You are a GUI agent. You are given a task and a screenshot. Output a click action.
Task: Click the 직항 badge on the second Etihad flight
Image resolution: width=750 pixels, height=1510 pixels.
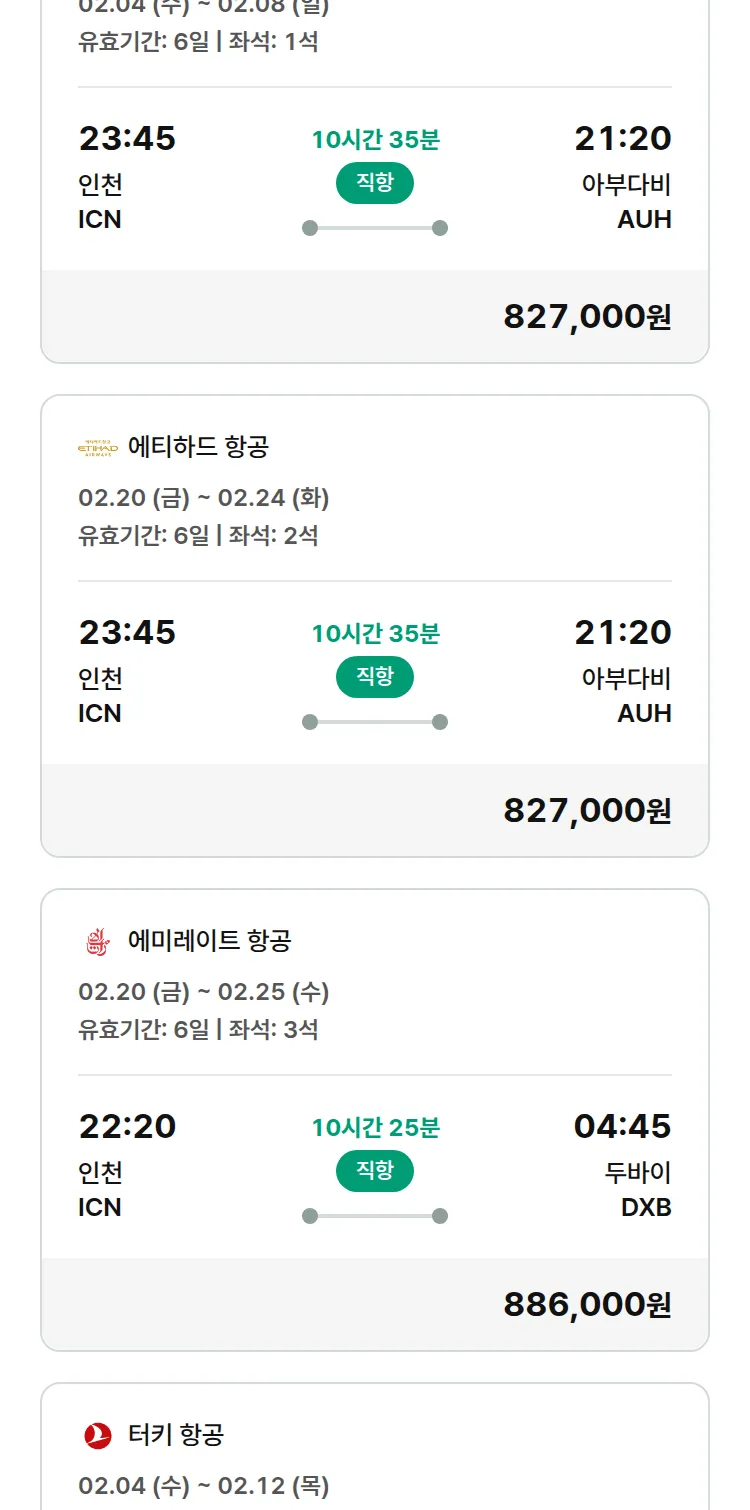click(x=374, y=677)
